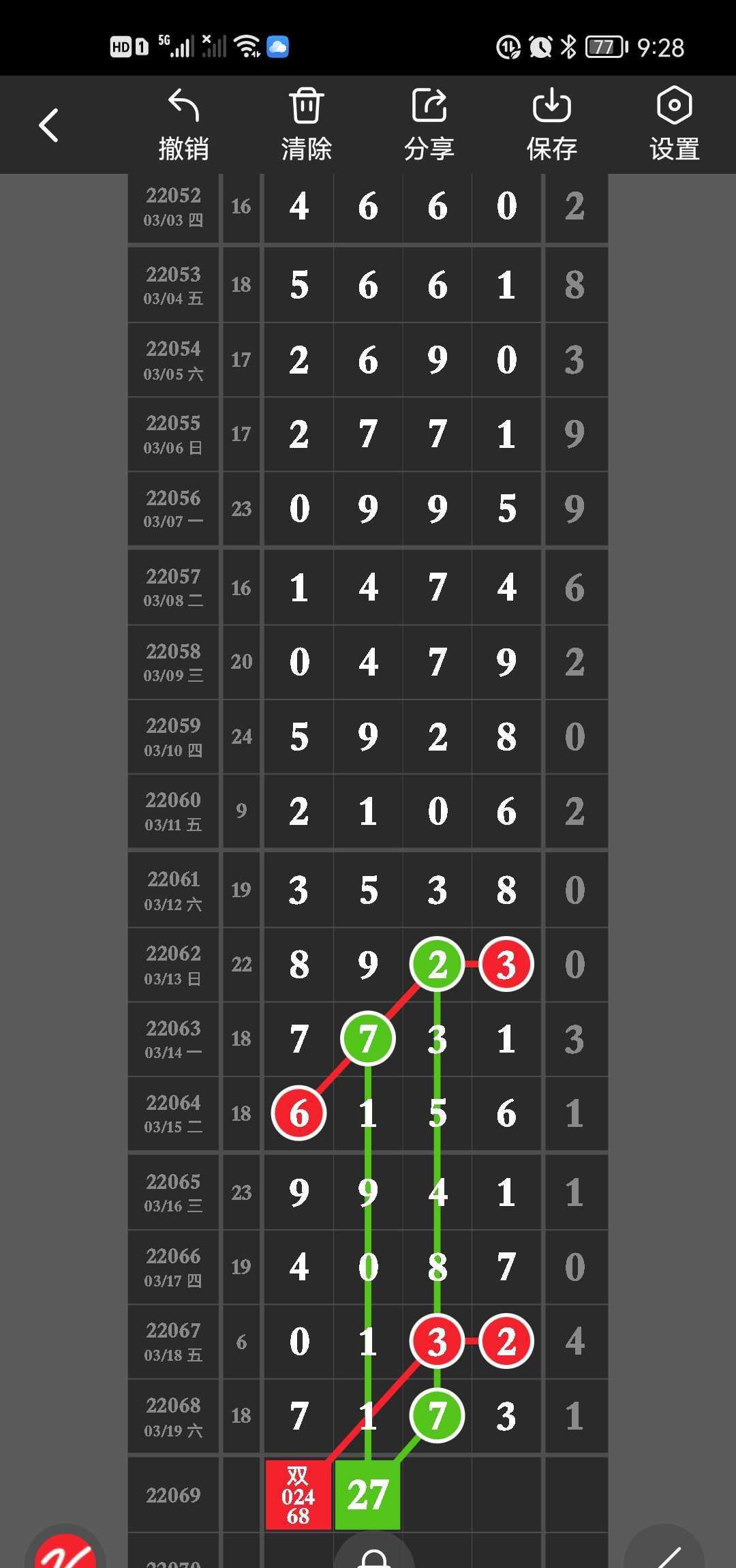Image resolution: width=736 pixels, height=1568 pixels.
Task: Save the chart with 保存
Action: coord(551,125)
